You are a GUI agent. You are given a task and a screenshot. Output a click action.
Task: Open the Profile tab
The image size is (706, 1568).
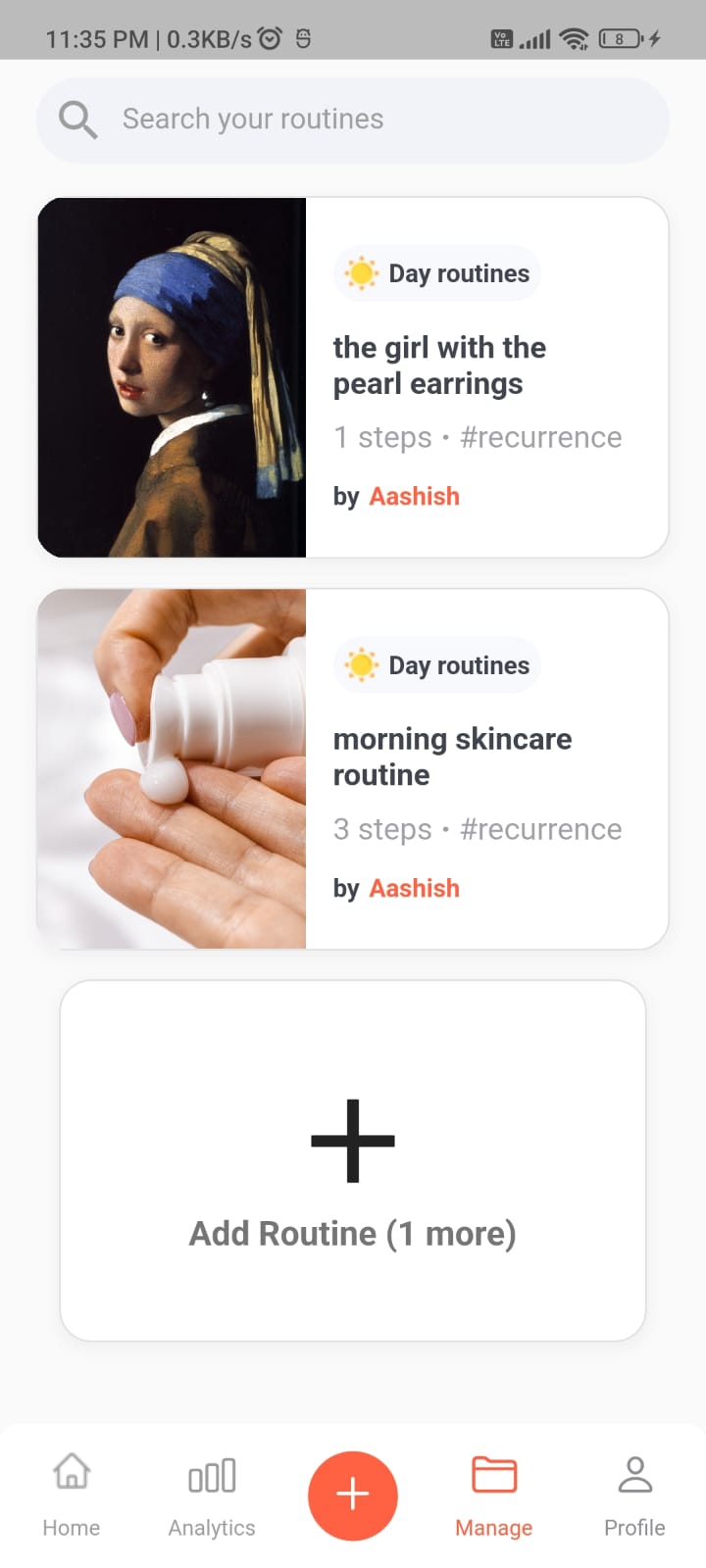click(634, 1494)
